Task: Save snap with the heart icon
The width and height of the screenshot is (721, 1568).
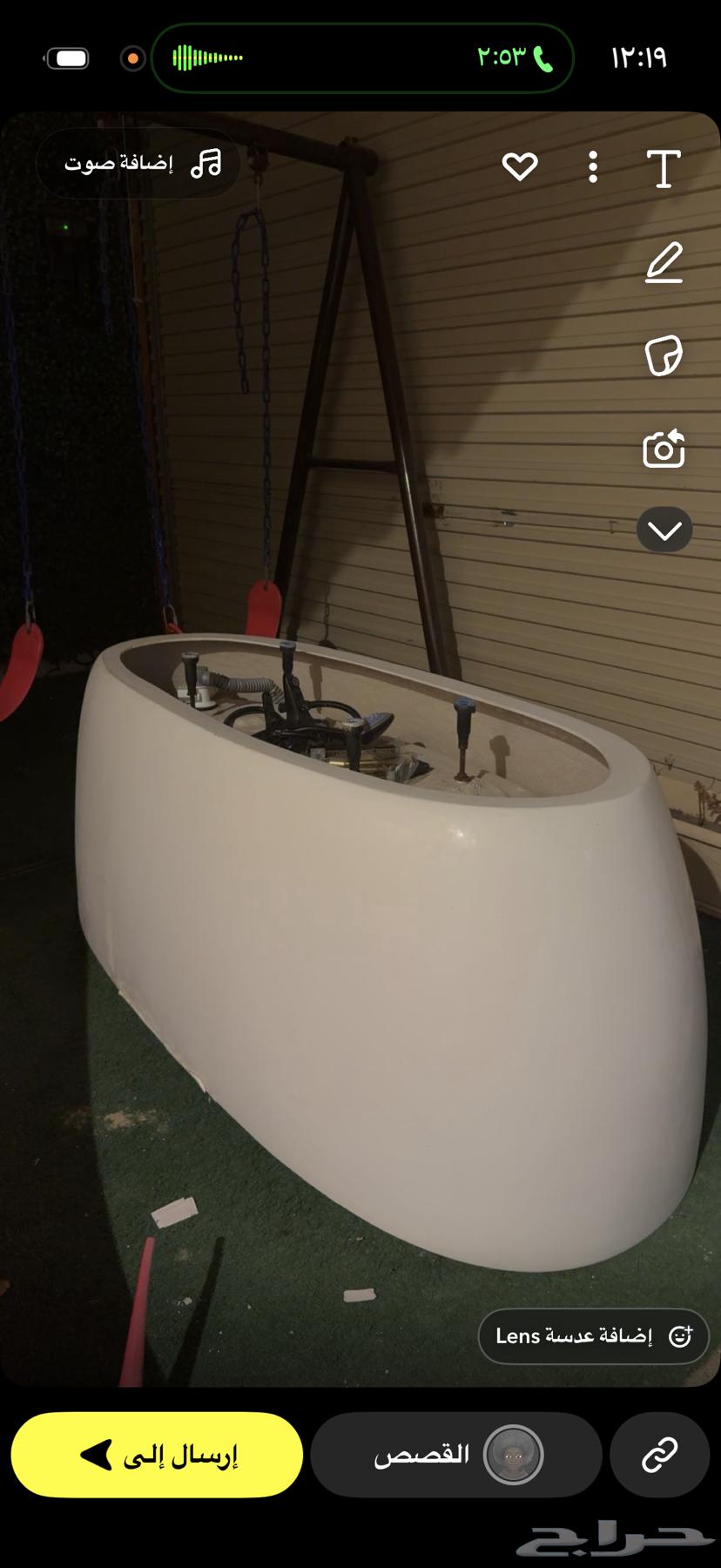Action: pyautogui.click(x=520, y=166)
